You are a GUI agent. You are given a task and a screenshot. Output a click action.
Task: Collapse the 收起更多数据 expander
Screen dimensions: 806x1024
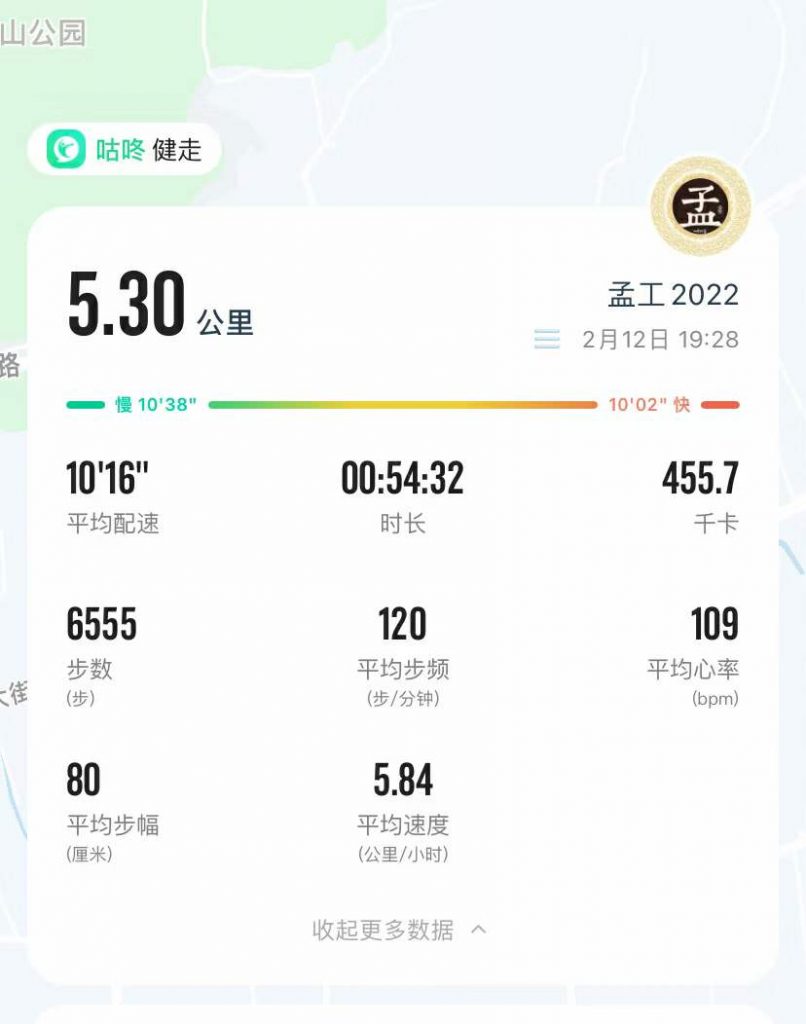pos(399,930)
